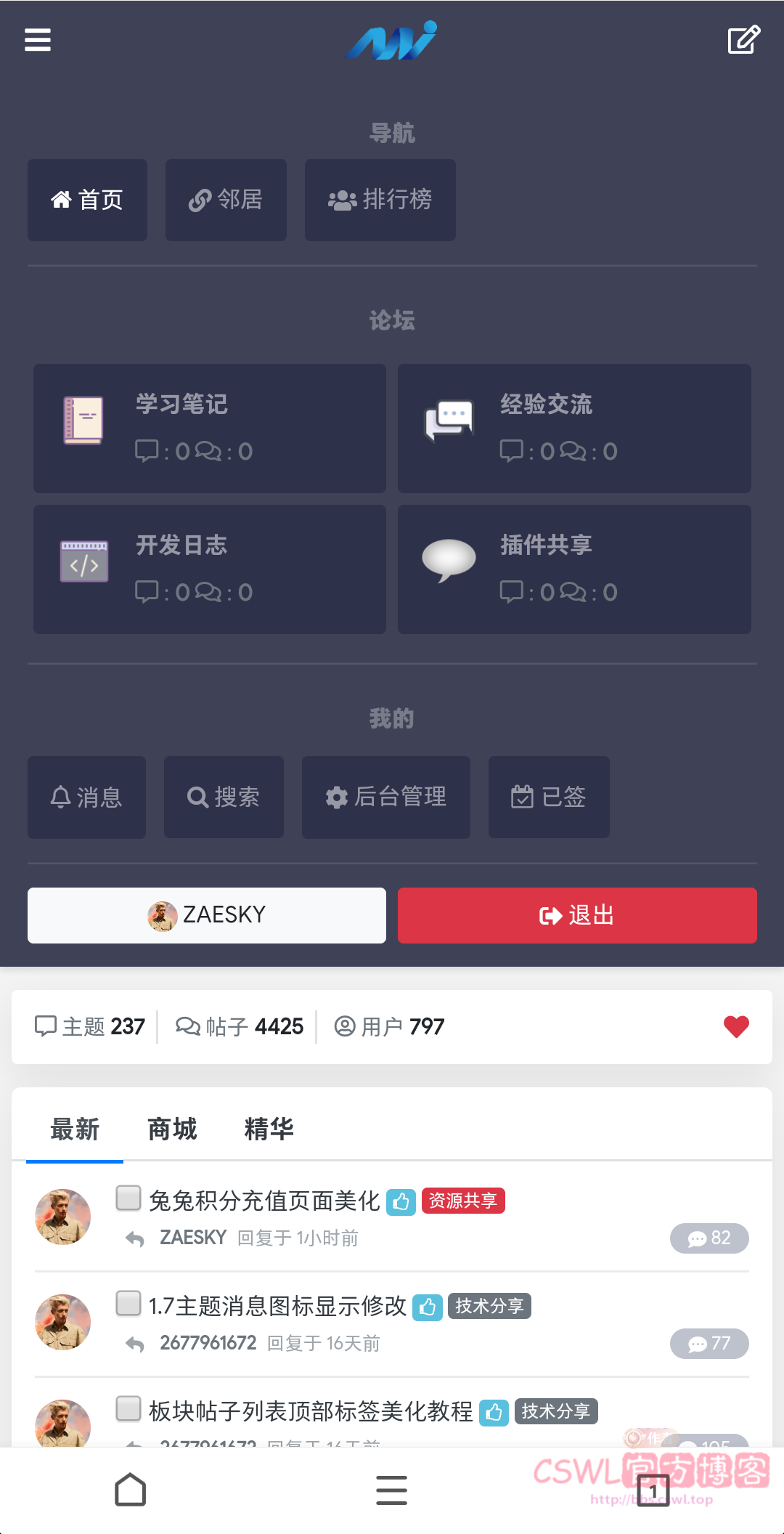Switch to the 商城 tab
This screenshot has width=784, height=1534.
pos(172,1128)
